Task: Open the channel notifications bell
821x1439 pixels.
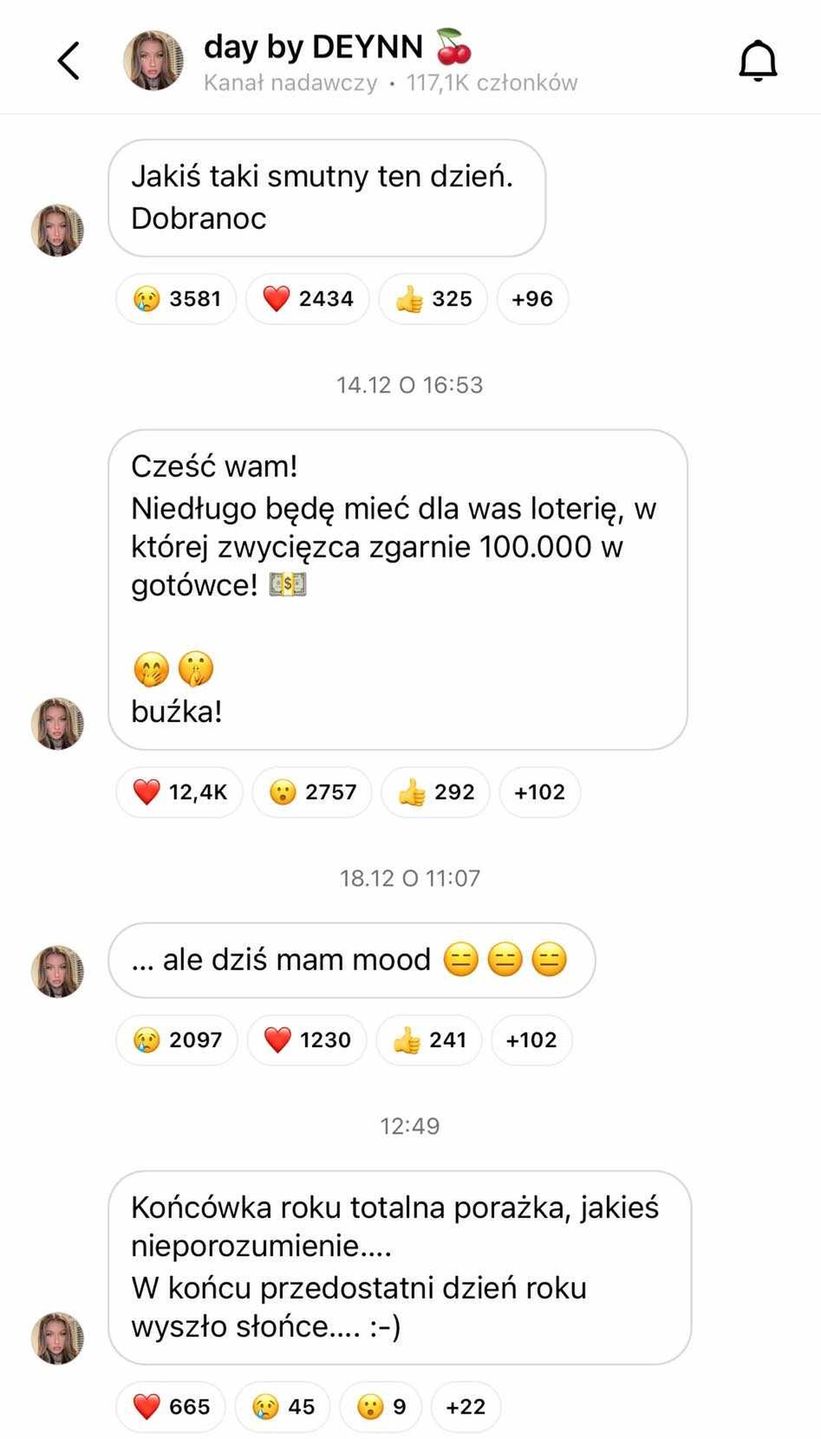Action: tap(758, 61)
